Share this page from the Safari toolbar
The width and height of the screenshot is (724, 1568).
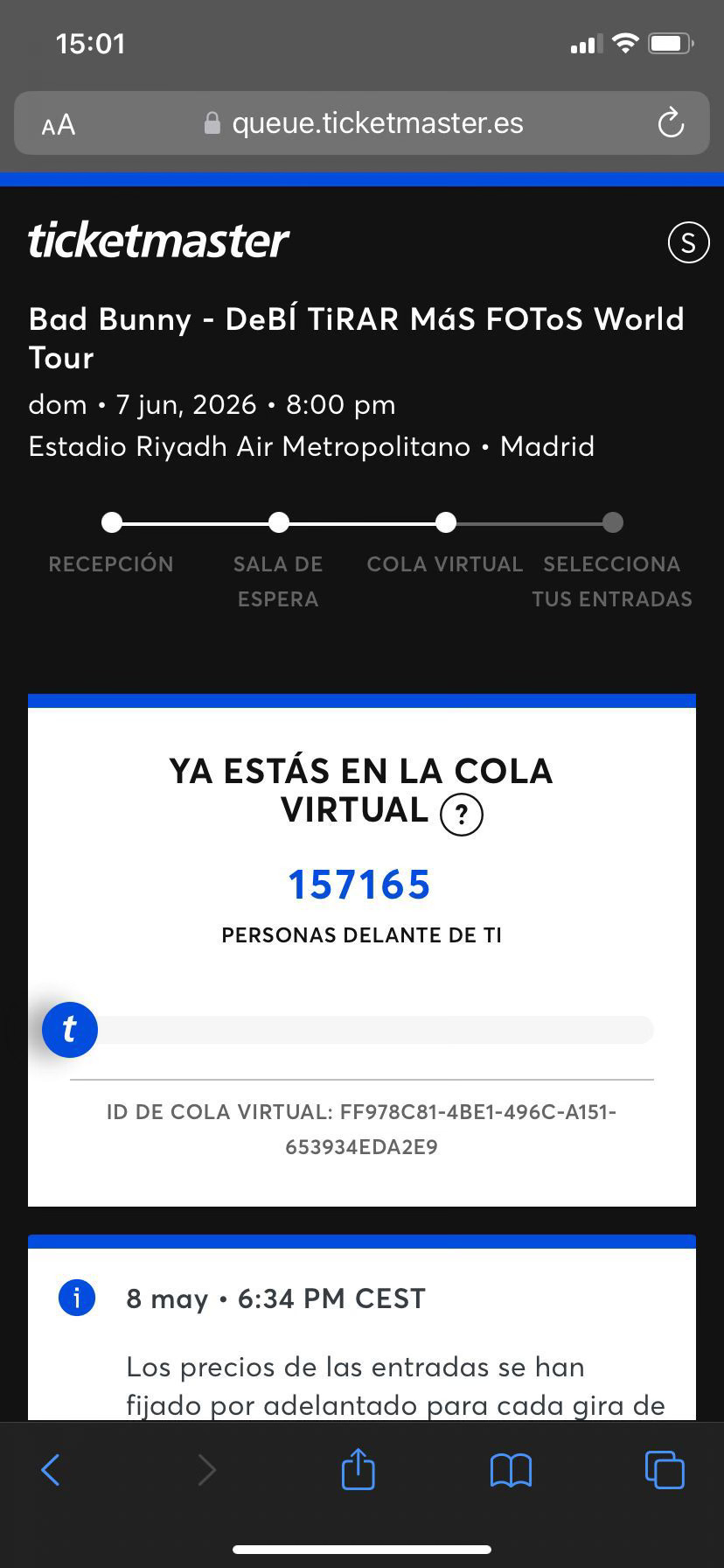(x=358, y=1468)
